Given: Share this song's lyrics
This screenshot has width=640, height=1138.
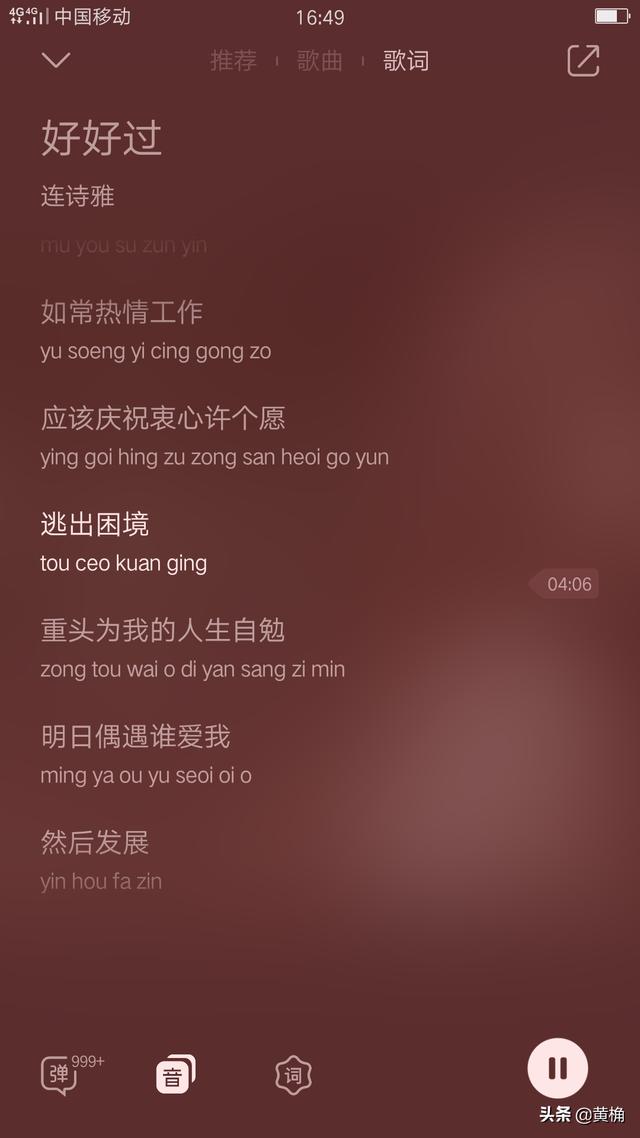Looking at the screenshot, I should [583, 60].
